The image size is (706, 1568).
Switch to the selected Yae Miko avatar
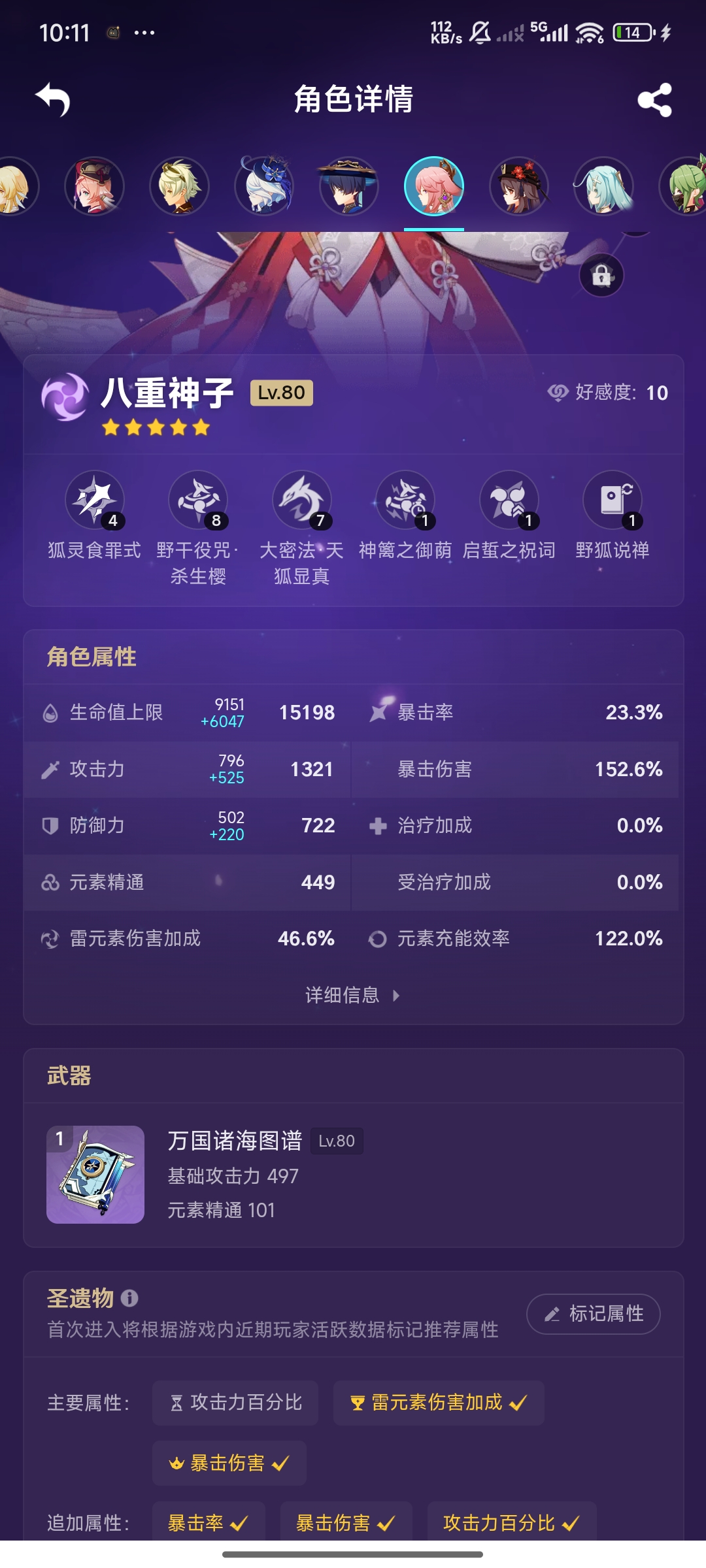click(434, 188)
